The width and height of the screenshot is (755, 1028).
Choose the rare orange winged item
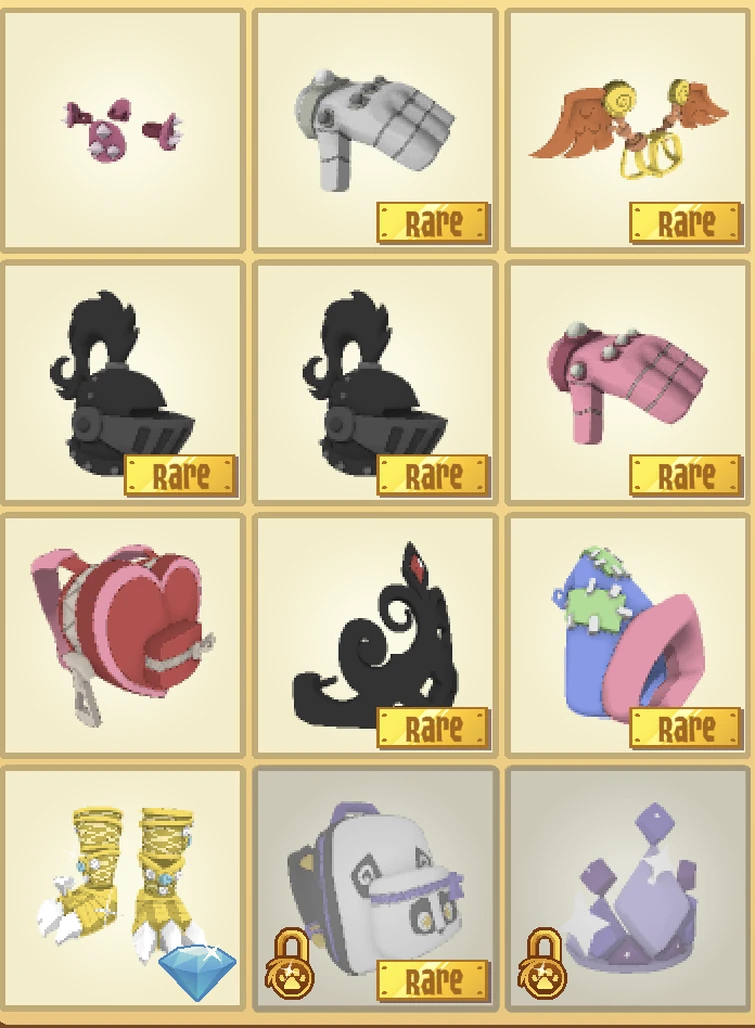point(628,130)
